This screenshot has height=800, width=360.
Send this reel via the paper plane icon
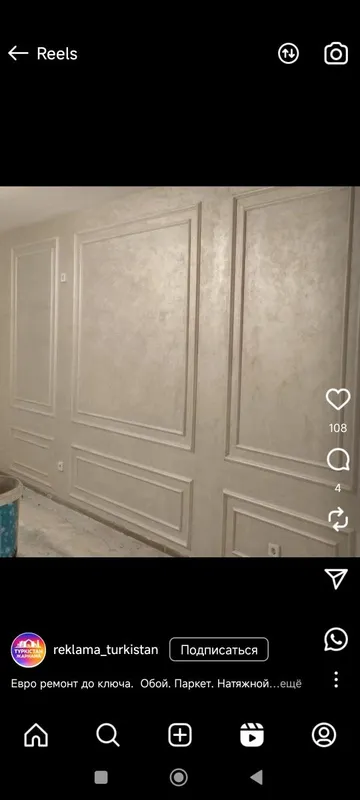point(336,579)
